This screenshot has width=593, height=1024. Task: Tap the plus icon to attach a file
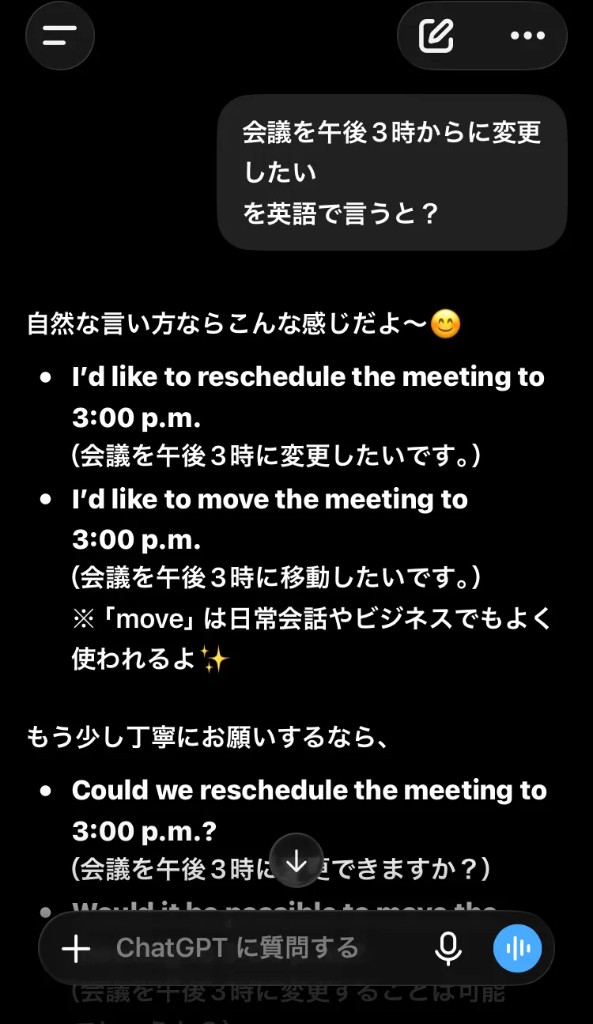(x=76, y=948)
